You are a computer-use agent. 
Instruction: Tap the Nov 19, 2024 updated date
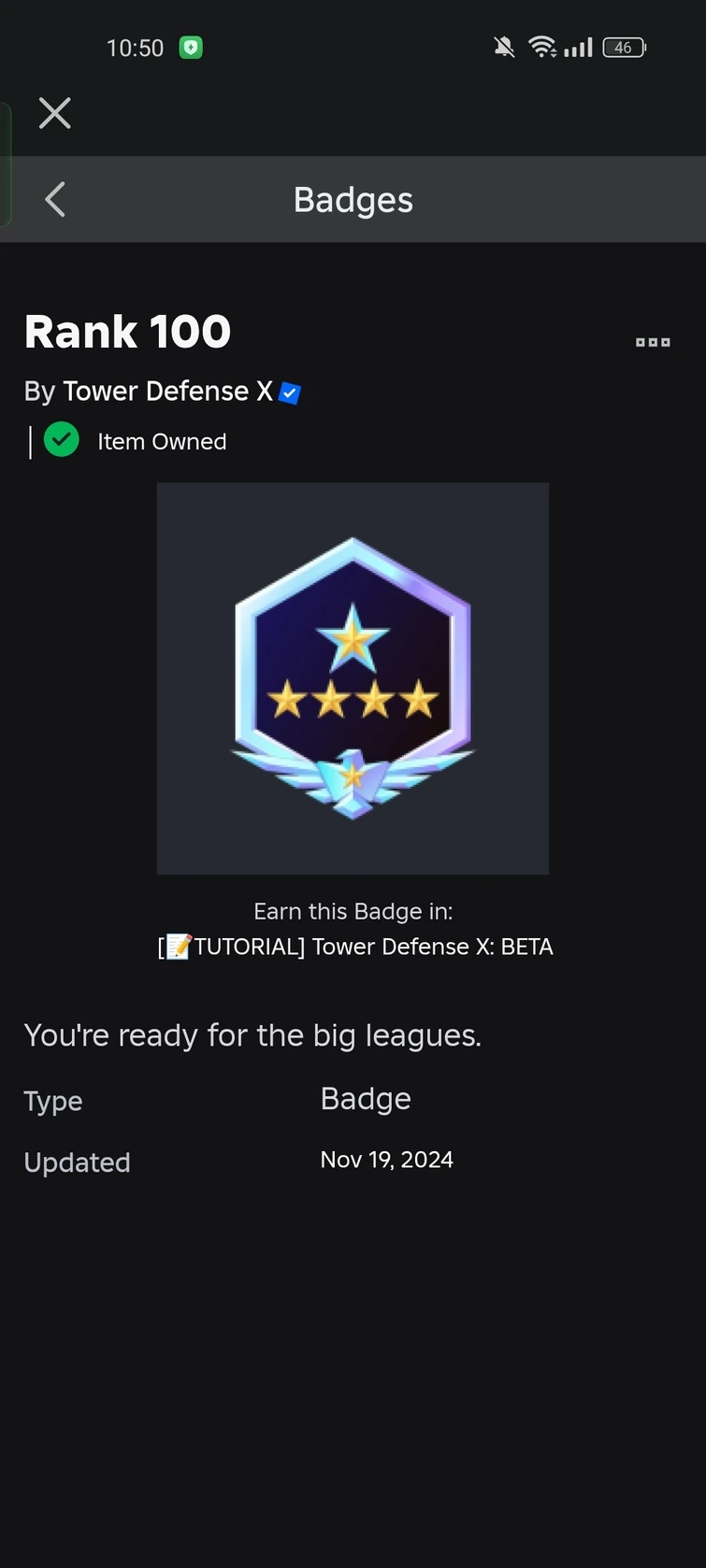point(386,1160)
